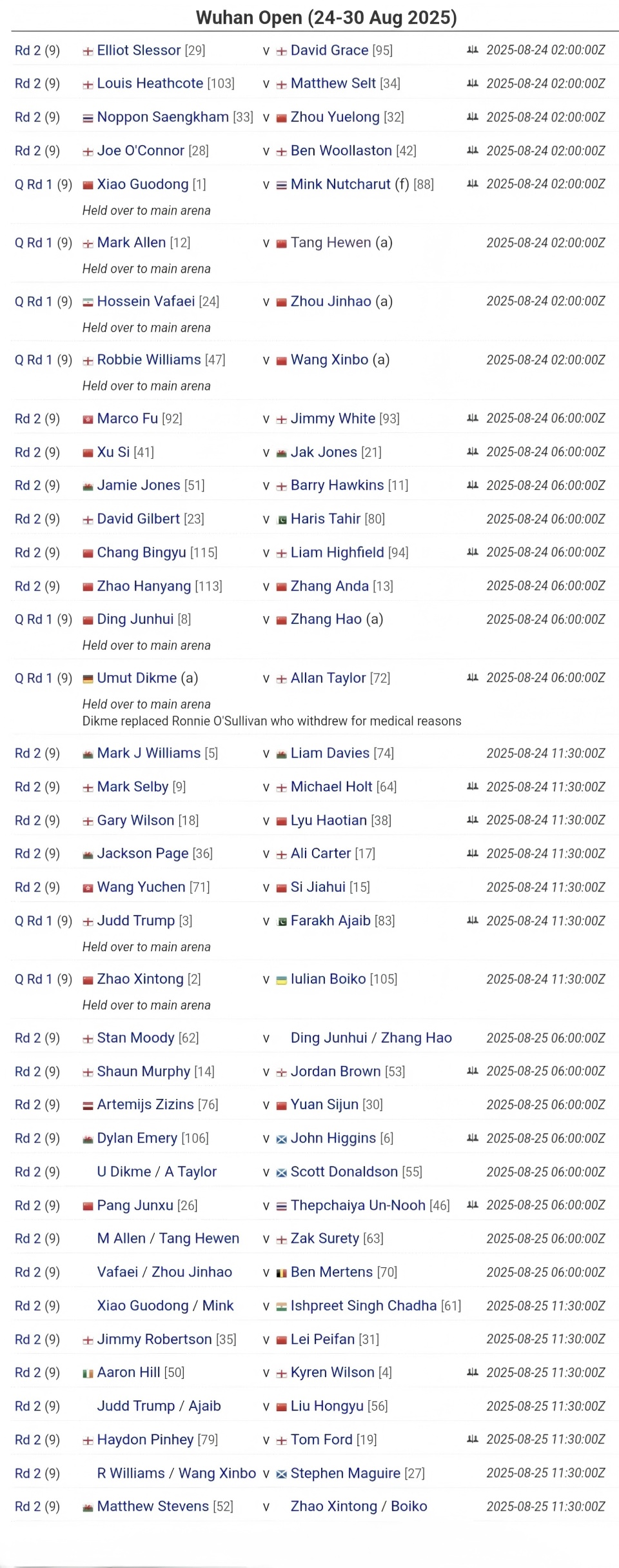Viewport: 619px width, 1568px height.
Task: Open Mink Nutcharut's profile
Action: point(340,184)
